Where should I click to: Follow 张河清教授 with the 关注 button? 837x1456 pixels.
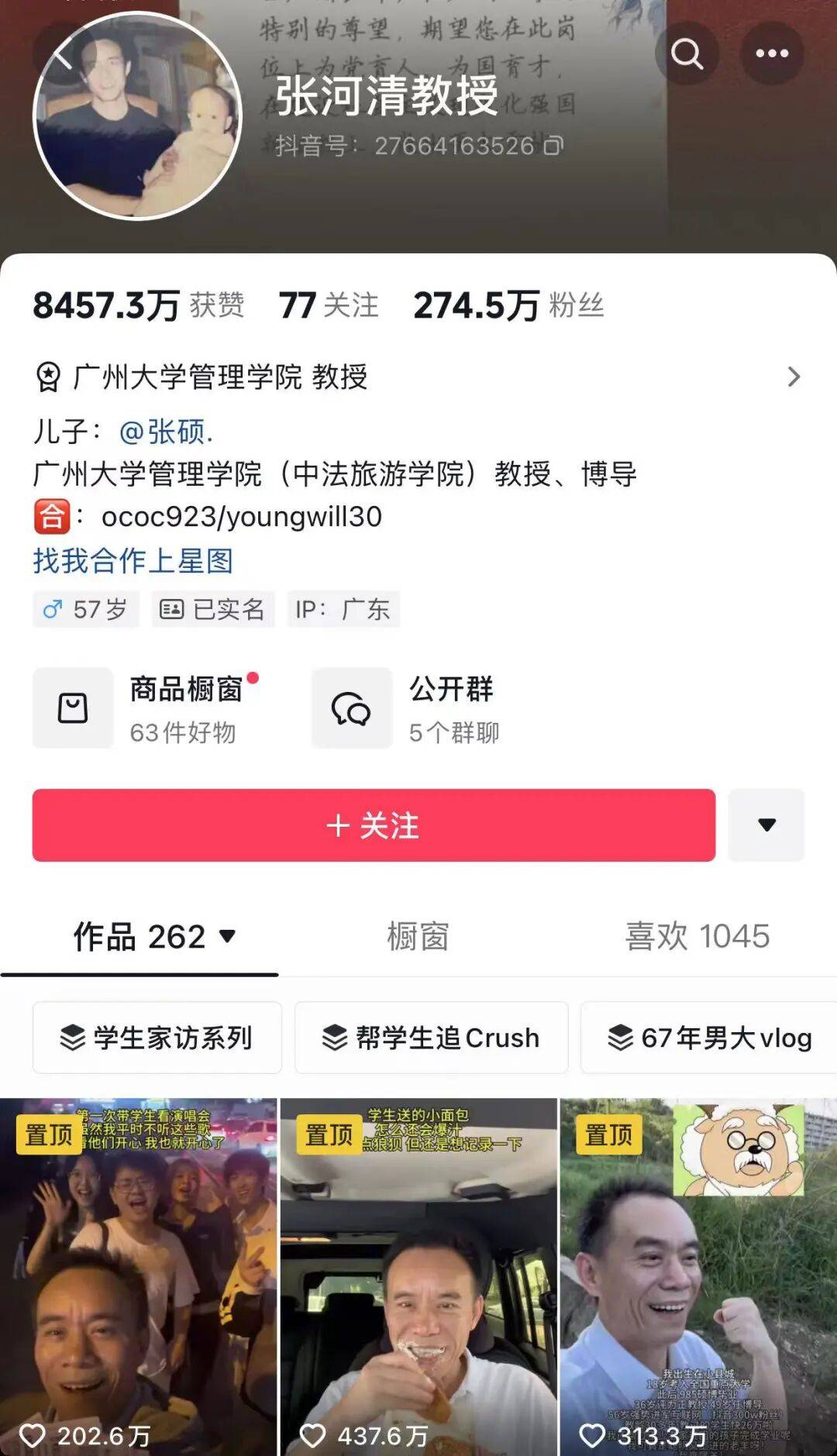tap(374, 825)
